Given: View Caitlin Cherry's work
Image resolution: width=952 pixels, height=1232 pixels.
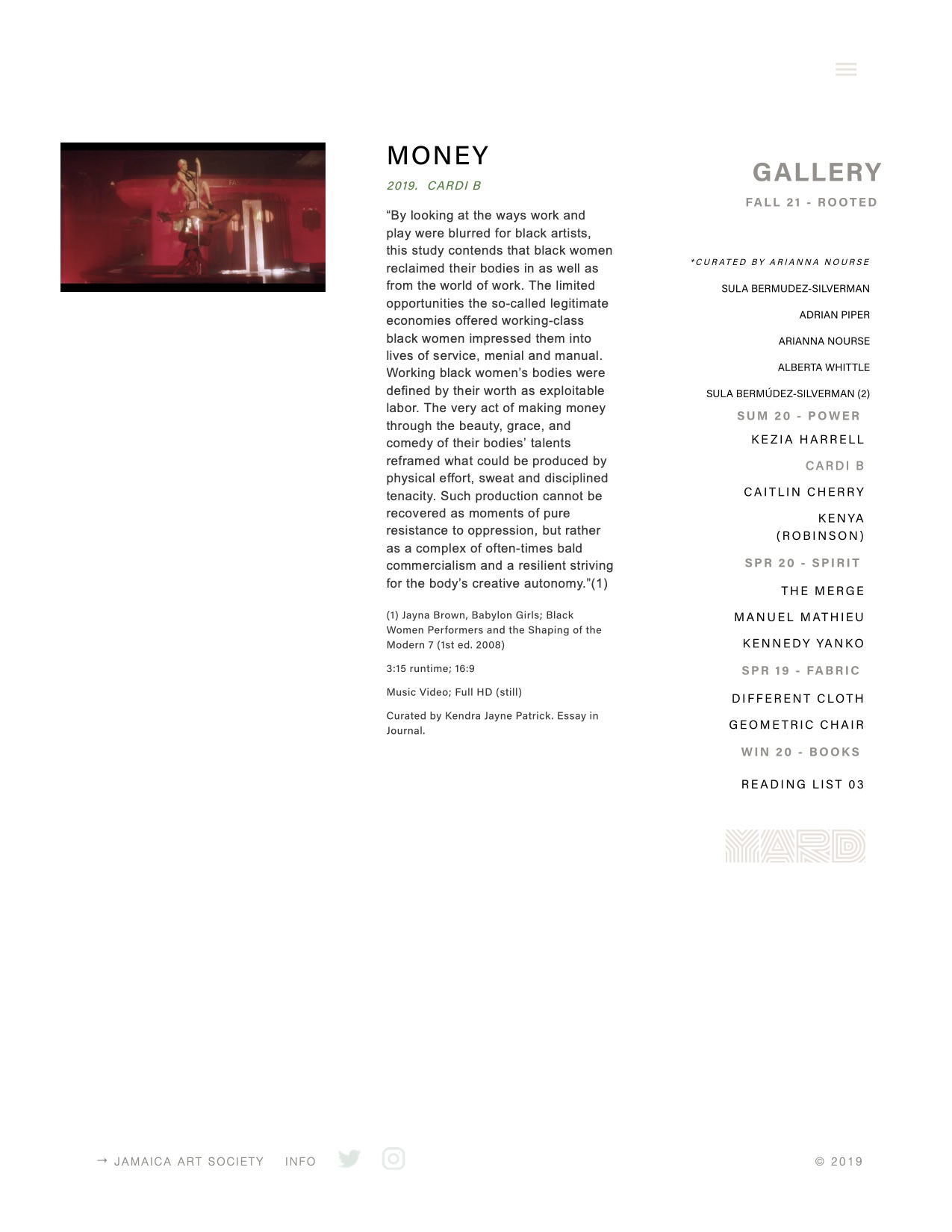Looking at the screenshot, I should [x=803, y=492].
